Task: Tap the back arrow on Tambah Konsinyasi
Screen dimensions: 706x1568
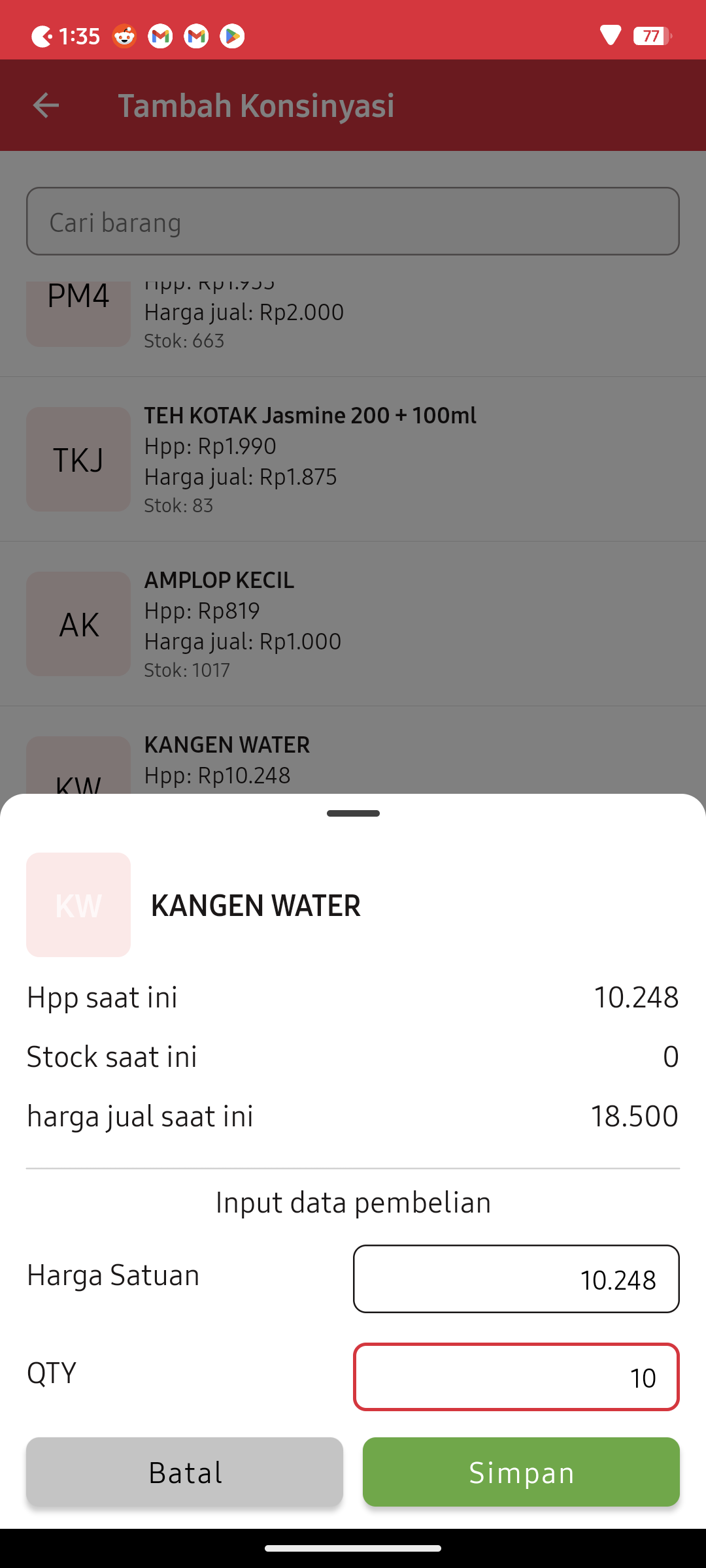Action: click(x=46, y=105)
